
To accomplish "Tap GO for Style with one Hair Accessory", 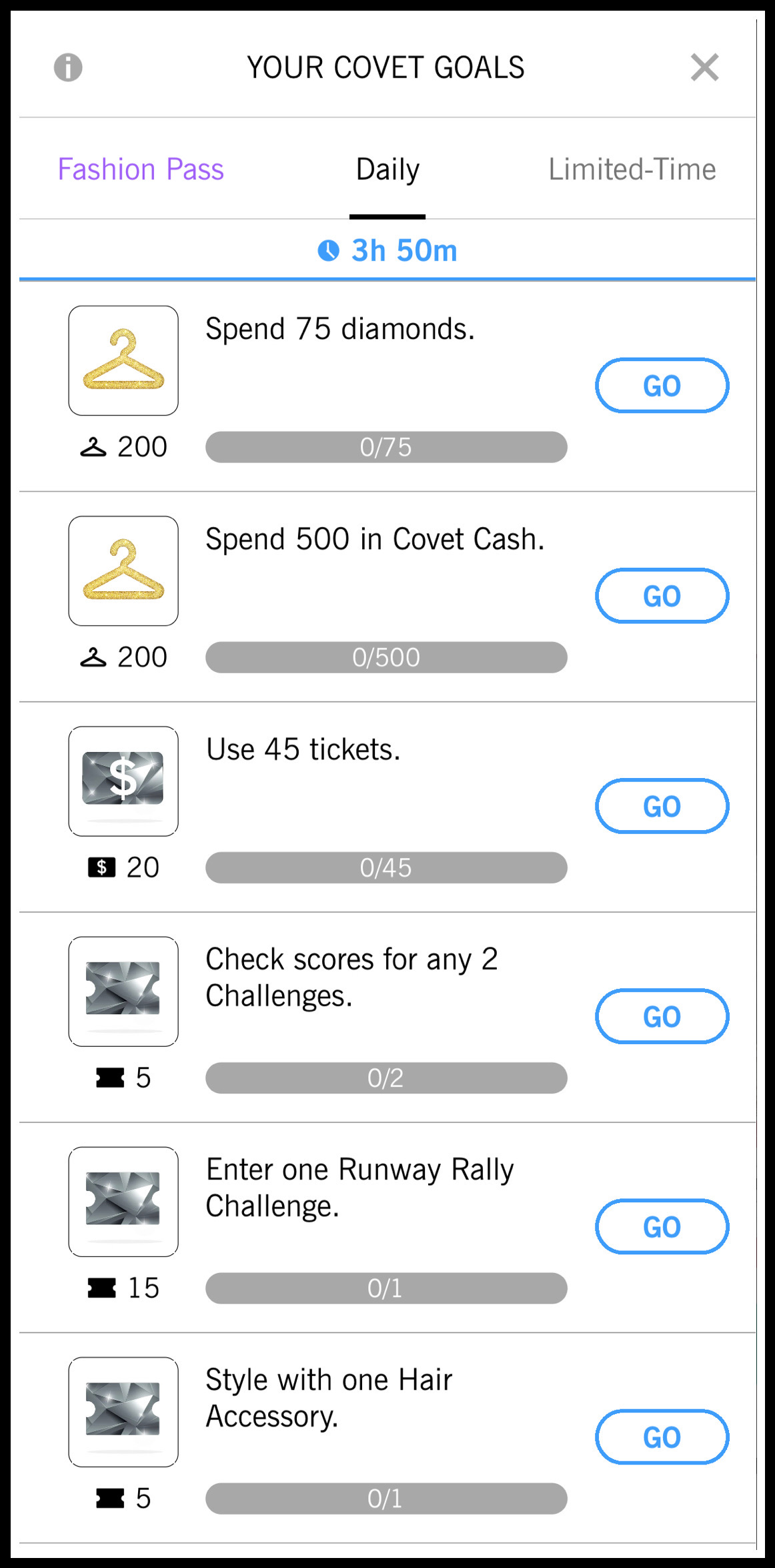I will [662, 1437].
